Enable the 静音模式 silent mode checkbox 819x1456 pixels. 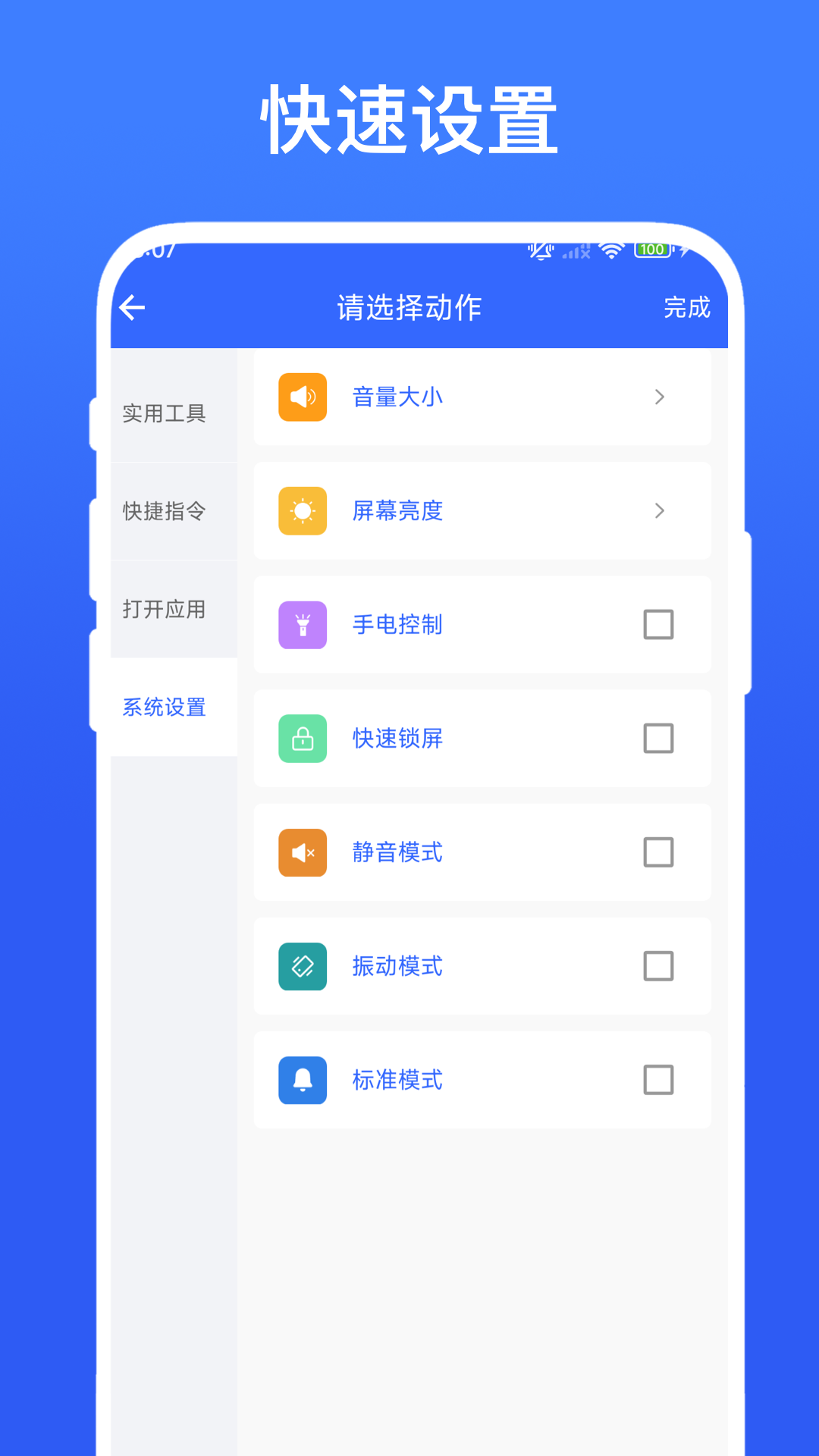point(659,852)
